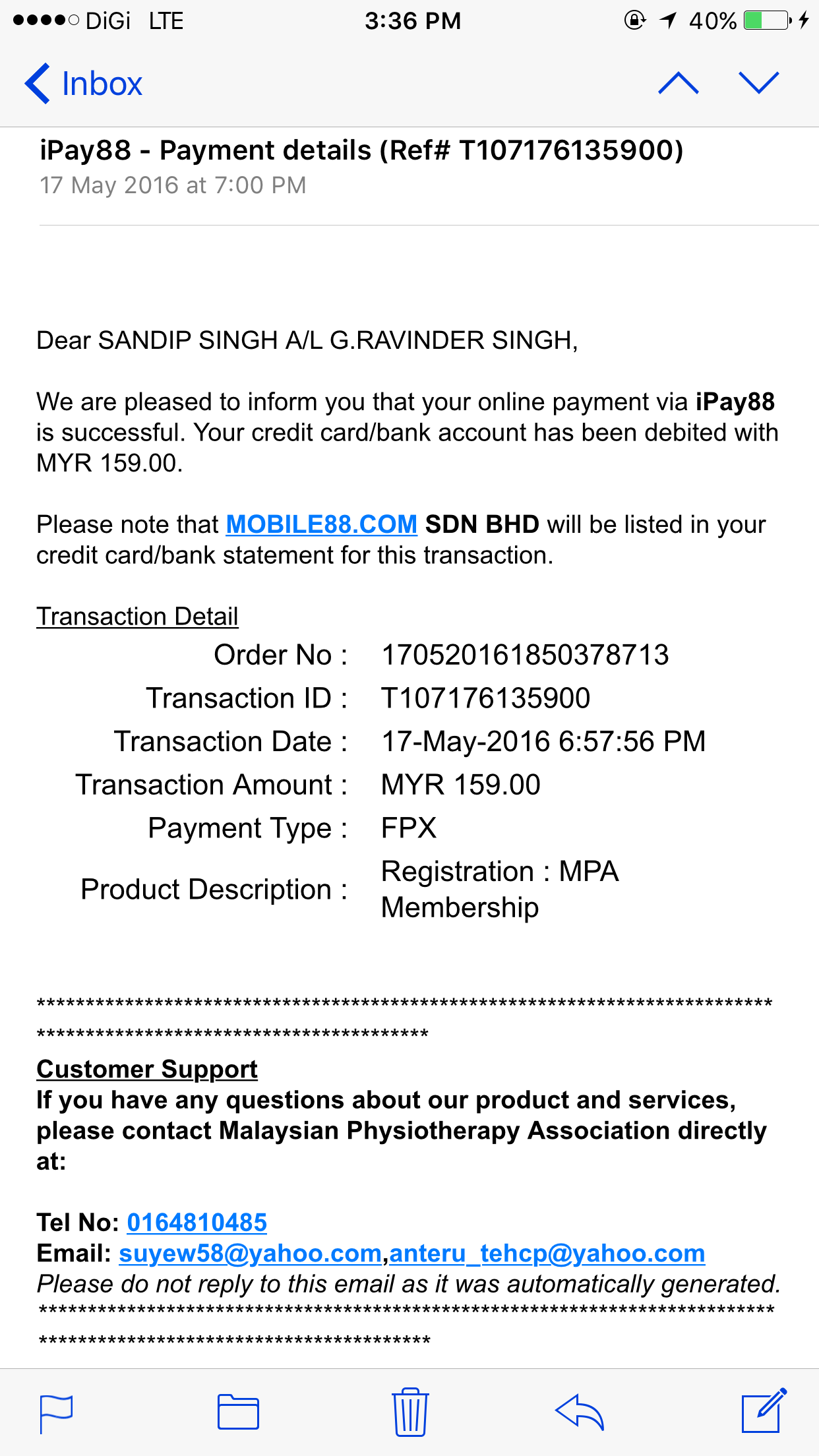Call the phone number 0164810485

click(x=197, y=1223)
